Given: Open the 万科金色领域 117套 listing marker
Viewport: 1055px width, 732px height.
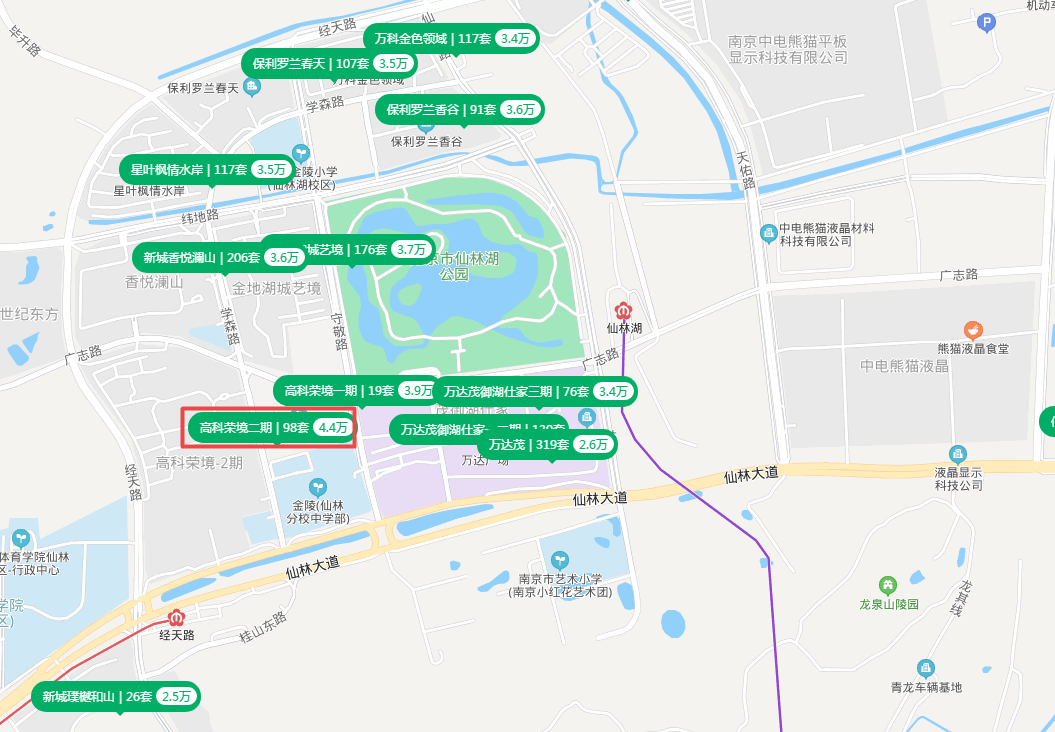Looking at the screenshot, I should (451, 38).
